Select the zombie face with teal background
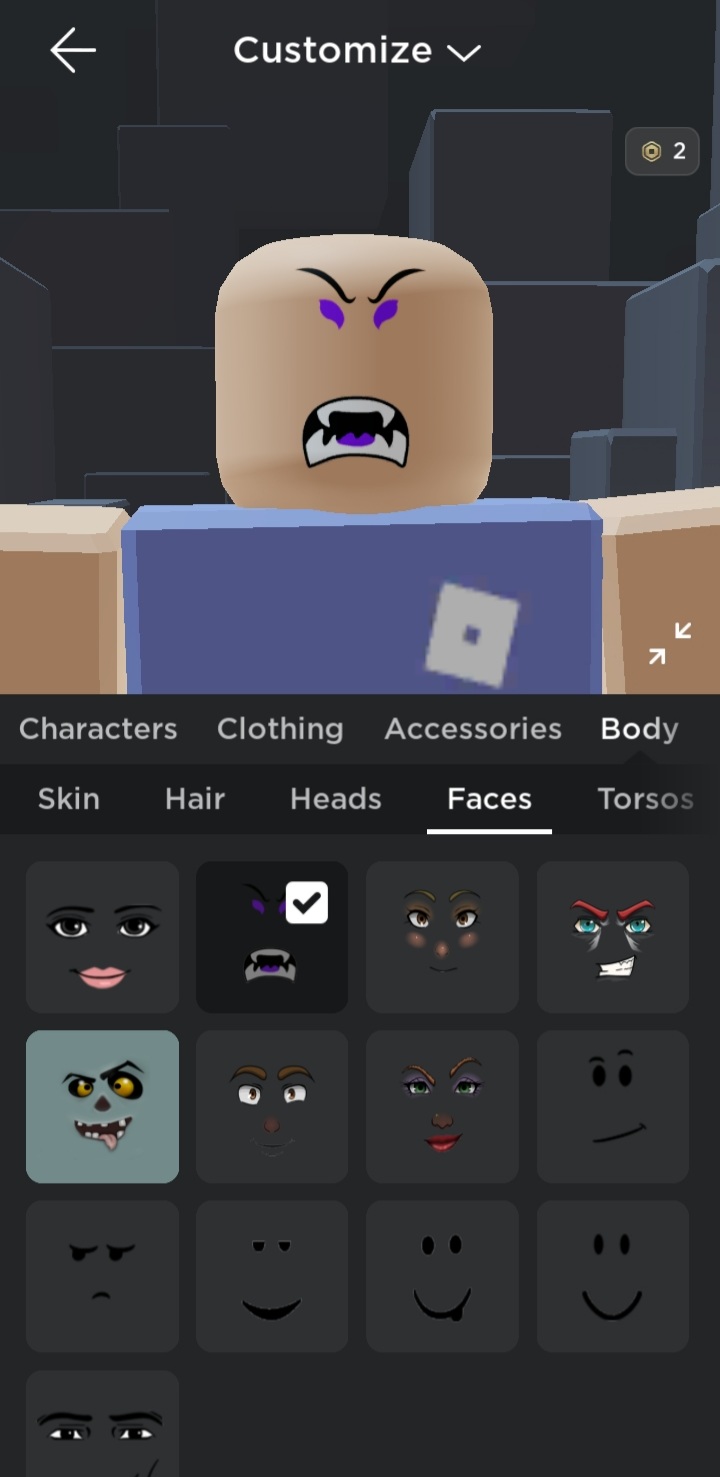Image resolution: width=720 pixels, height=1477 pixels. point(102,1107)
